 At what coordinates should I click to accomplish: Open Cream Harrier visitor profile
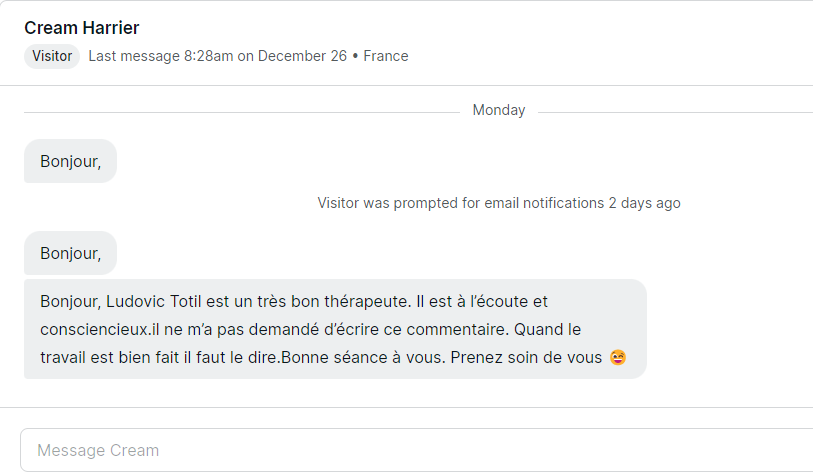pyautogui.click(x=81, y=27)
